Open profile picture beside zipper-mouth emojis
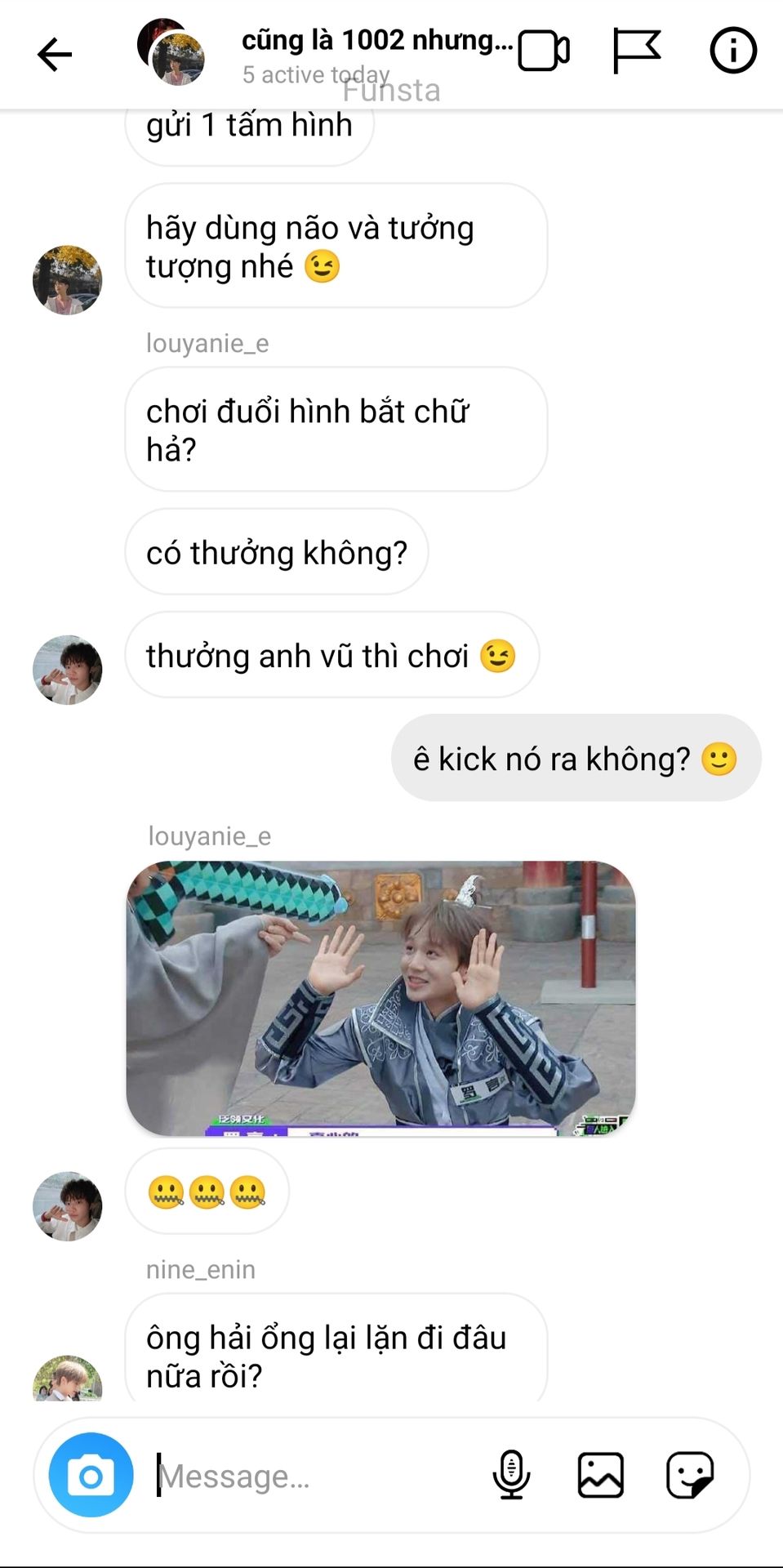The height and width of the screenshot is (1568, 783). [x=67, y=1206]
